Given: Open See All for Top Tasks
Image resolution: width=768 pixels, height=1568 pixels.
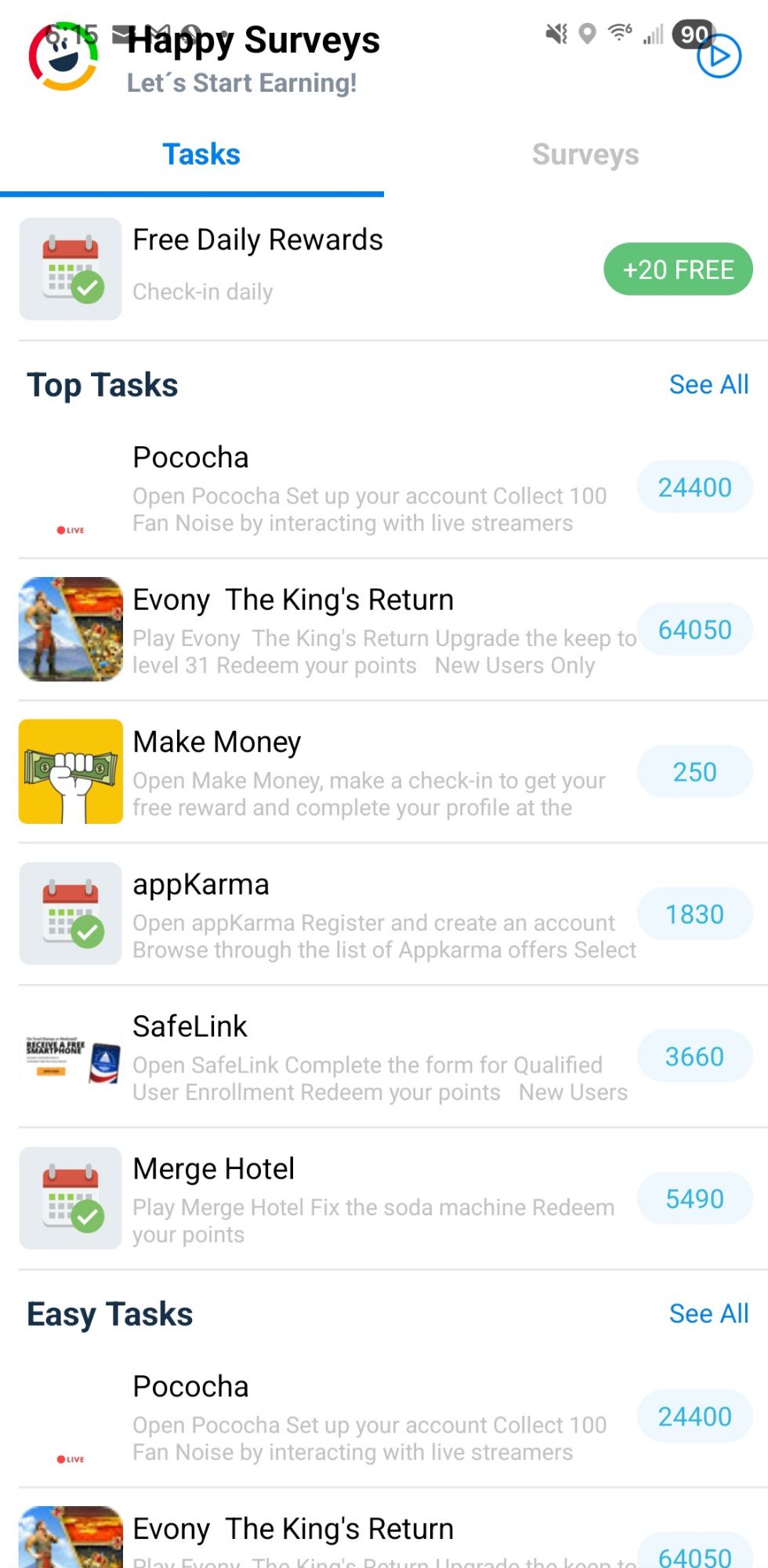Looking at the screenshot, I should (708, 384).
